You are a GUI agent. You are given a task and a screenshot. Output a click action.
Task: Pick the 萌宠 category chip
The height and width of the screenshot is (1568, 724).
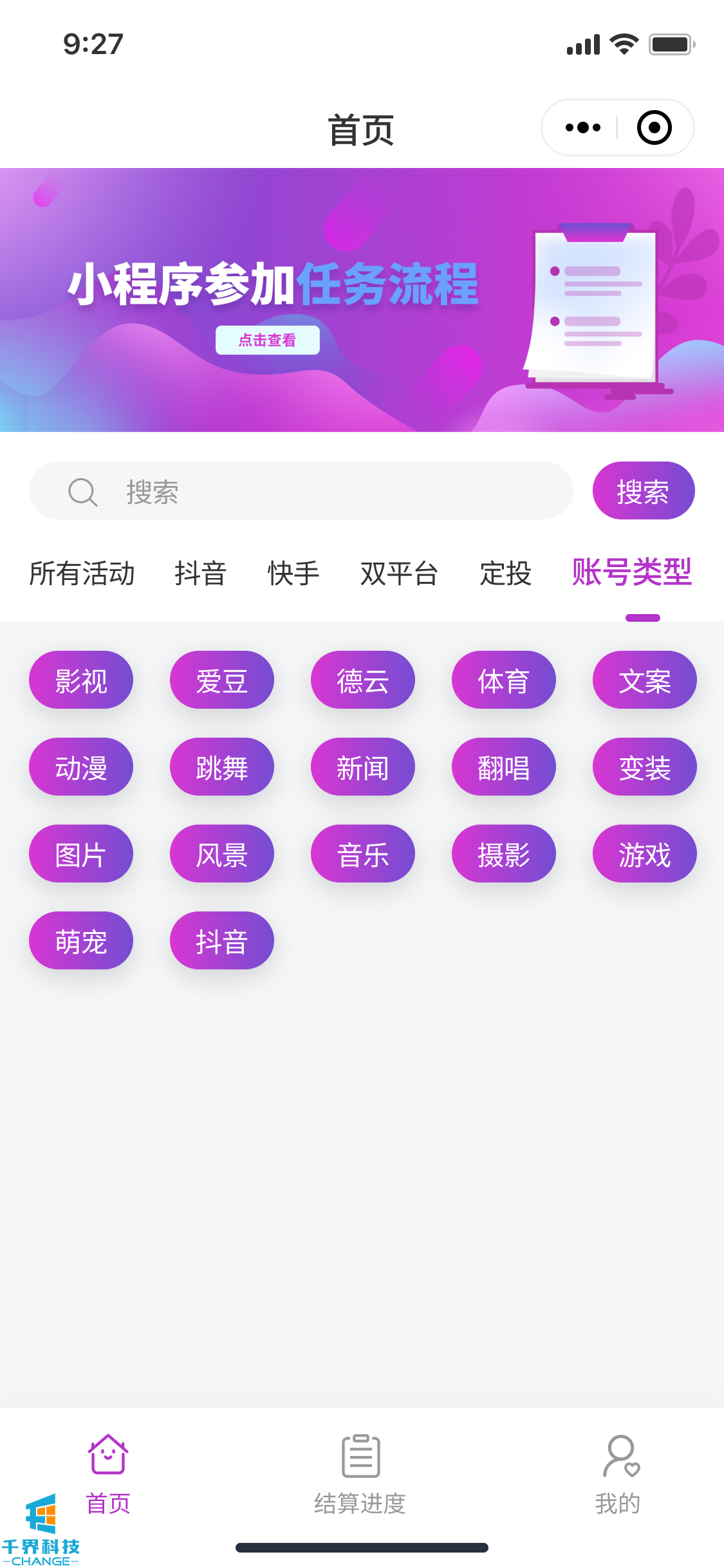tap(81, 940)
